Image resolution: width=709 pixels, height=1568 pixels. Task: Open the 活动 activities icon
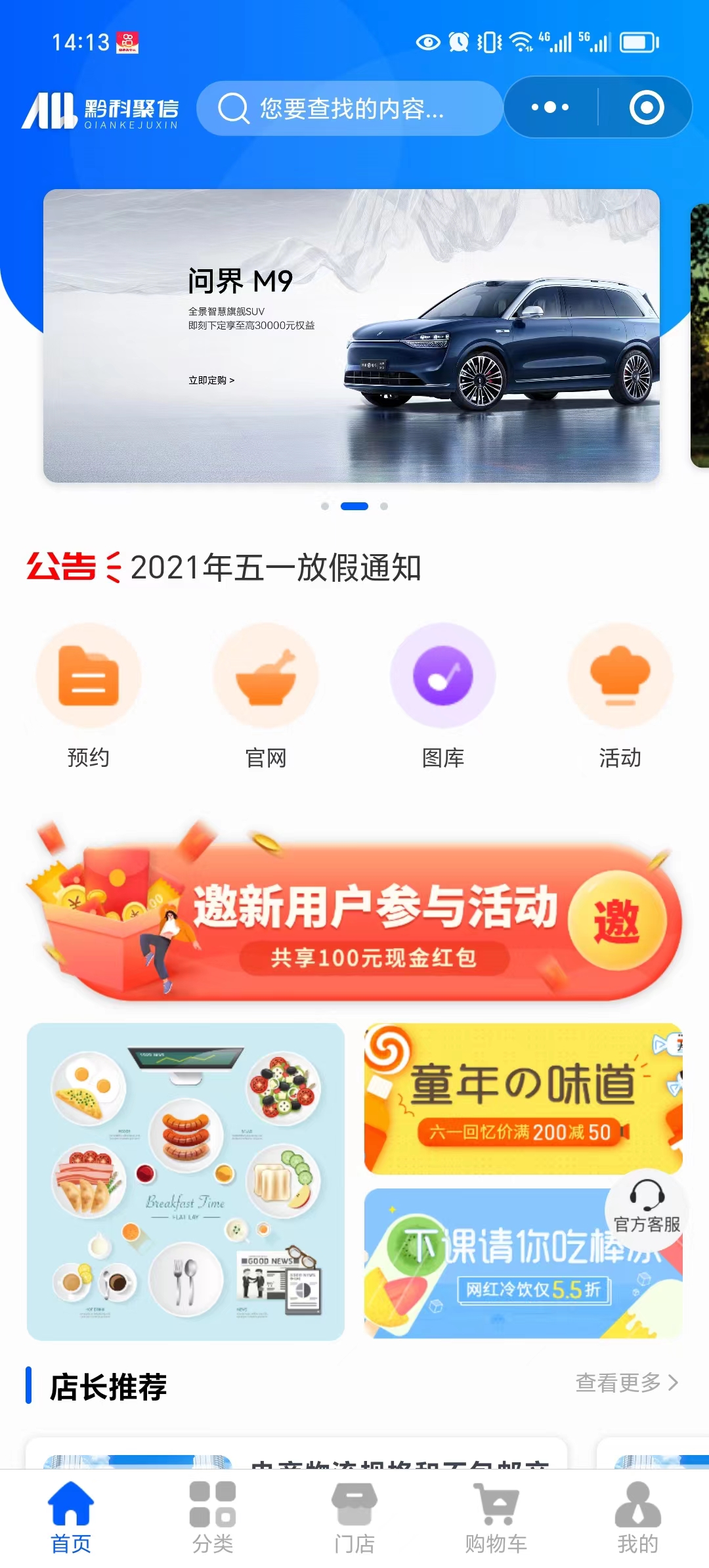618,675
